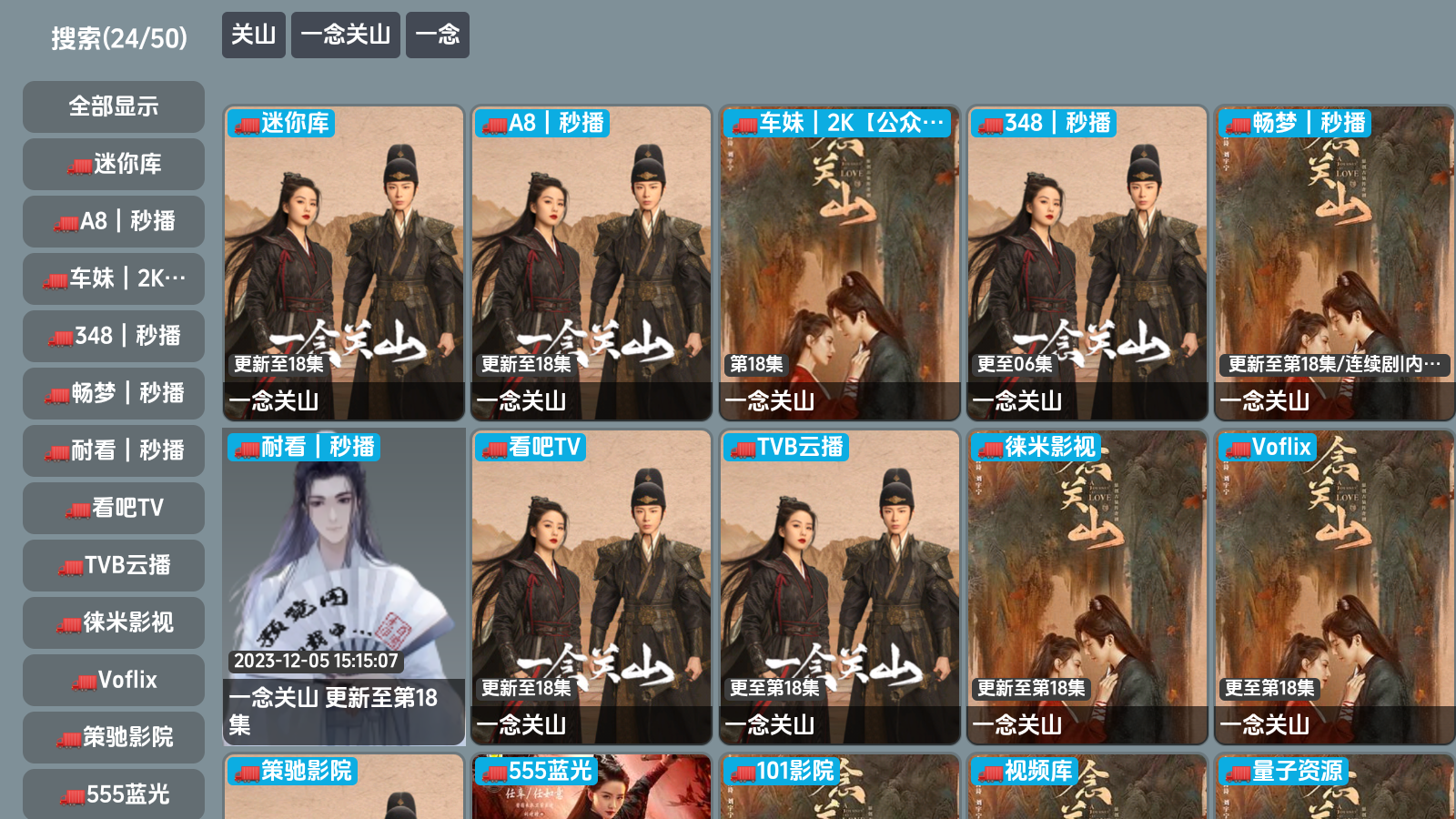Image resolution: width=1456 pixels, height=819 pixels.
Task: Filter by 畅梦｜秒播 source
Action: pyautogui.click(x=114, y=393)
